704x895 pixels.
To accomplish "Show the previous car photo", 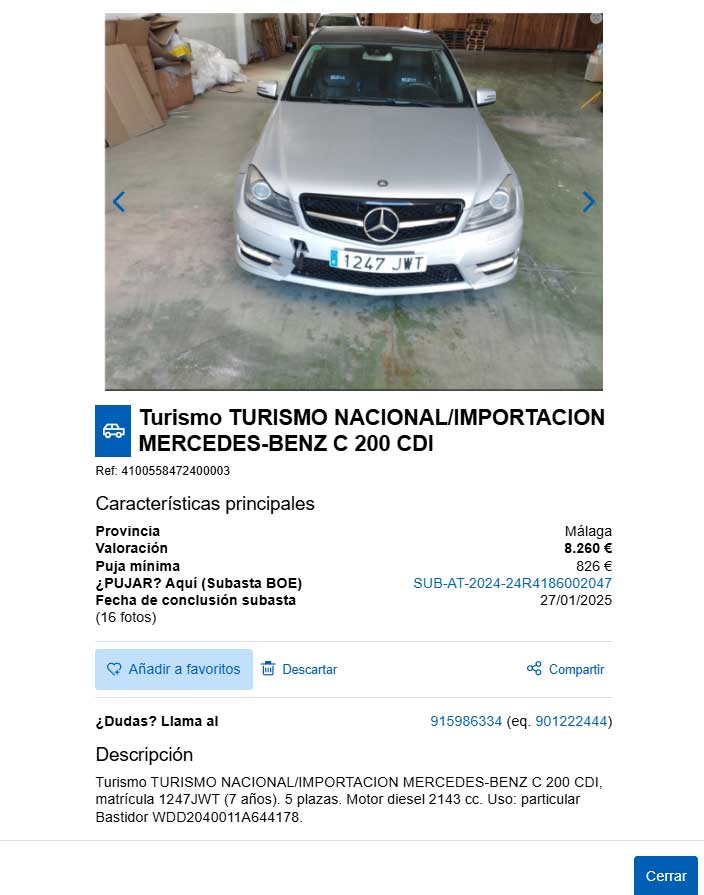I will (x=119, y=202).
